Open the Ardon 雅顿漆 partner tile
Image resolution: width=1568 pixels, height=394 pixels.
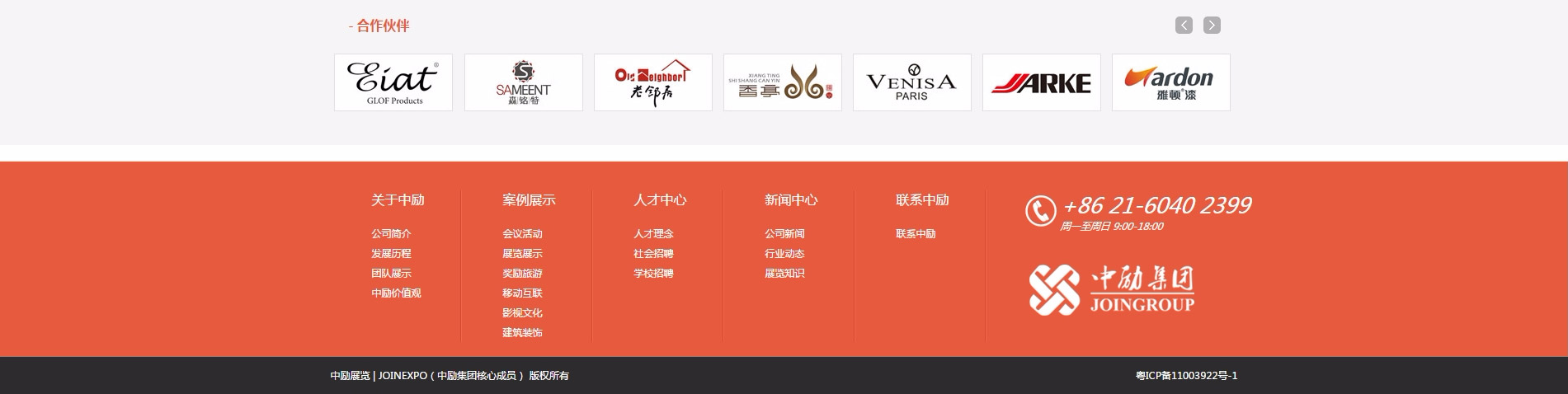pyautogui.click(x=1170, y=82)
